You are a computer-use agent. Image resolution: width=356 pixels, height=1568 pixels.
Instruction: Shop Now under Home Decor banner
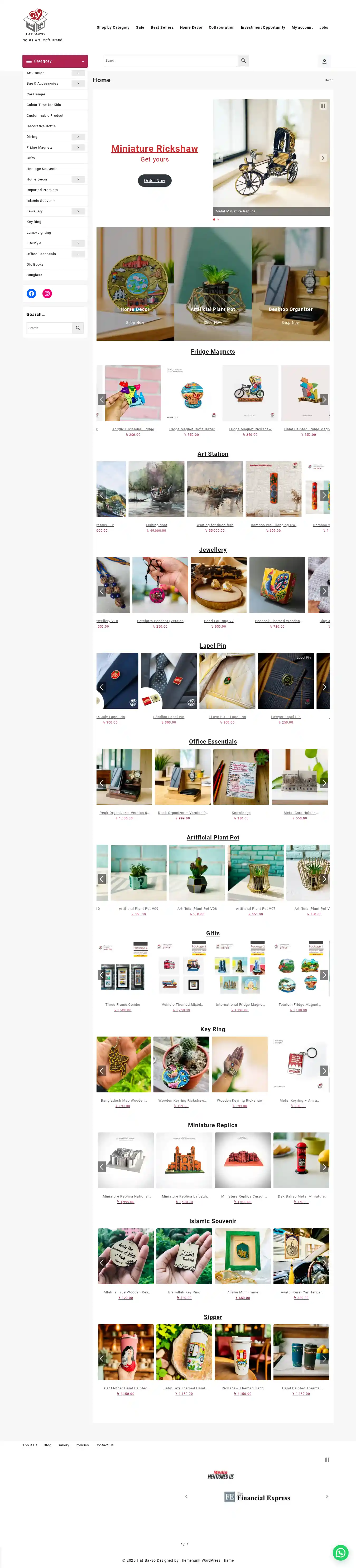135,323
